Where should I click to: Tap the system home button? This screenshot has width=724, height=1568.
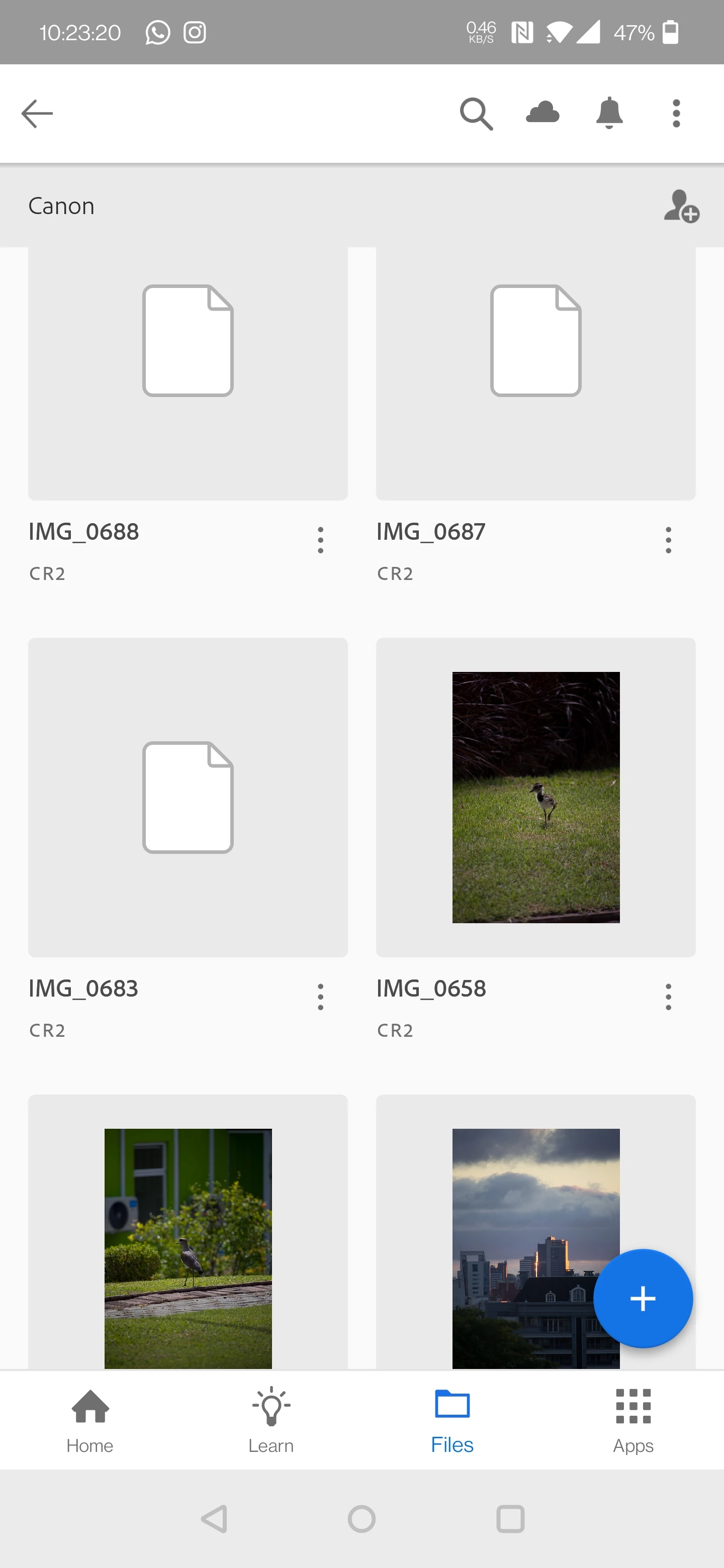(361, 1519)
